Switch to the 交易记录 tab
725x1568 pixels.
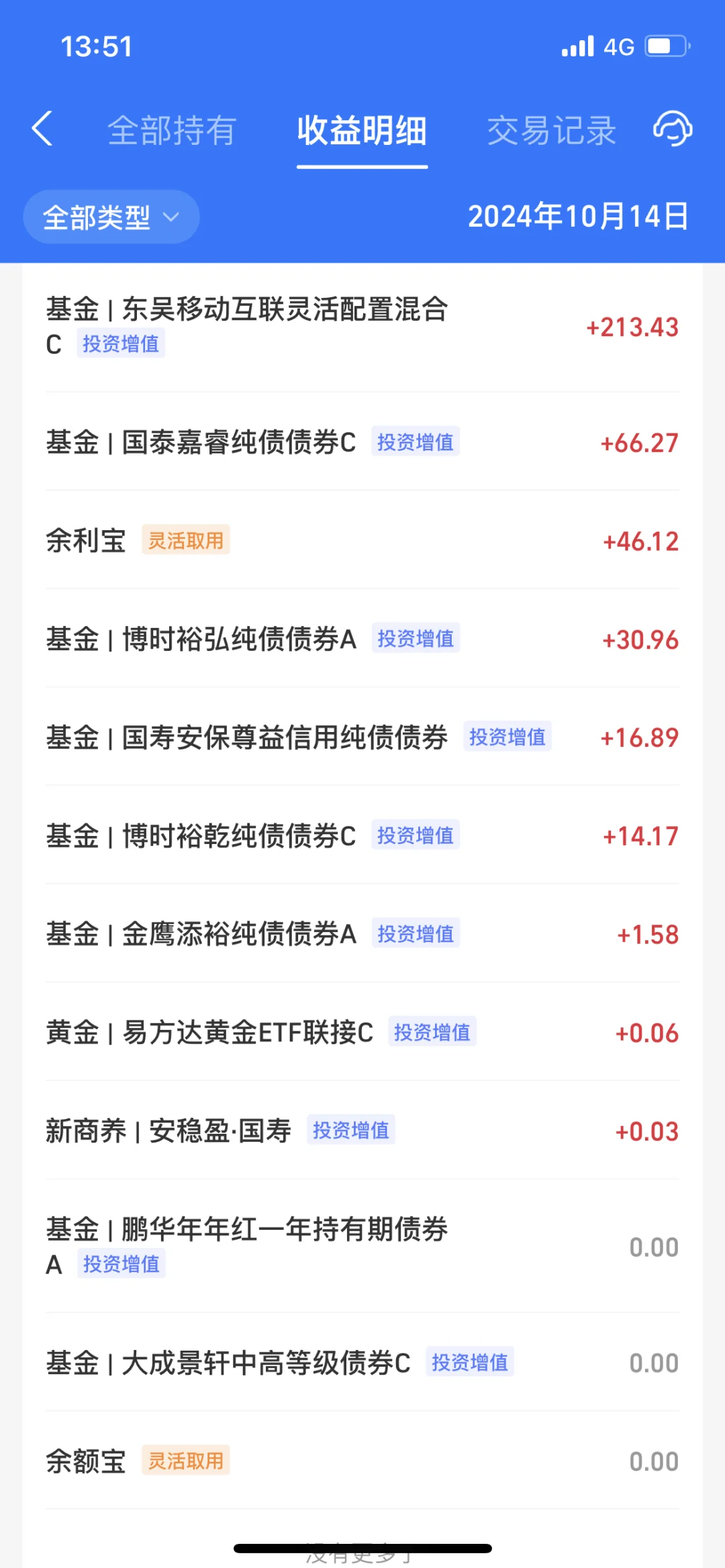(x=552, y=129)
